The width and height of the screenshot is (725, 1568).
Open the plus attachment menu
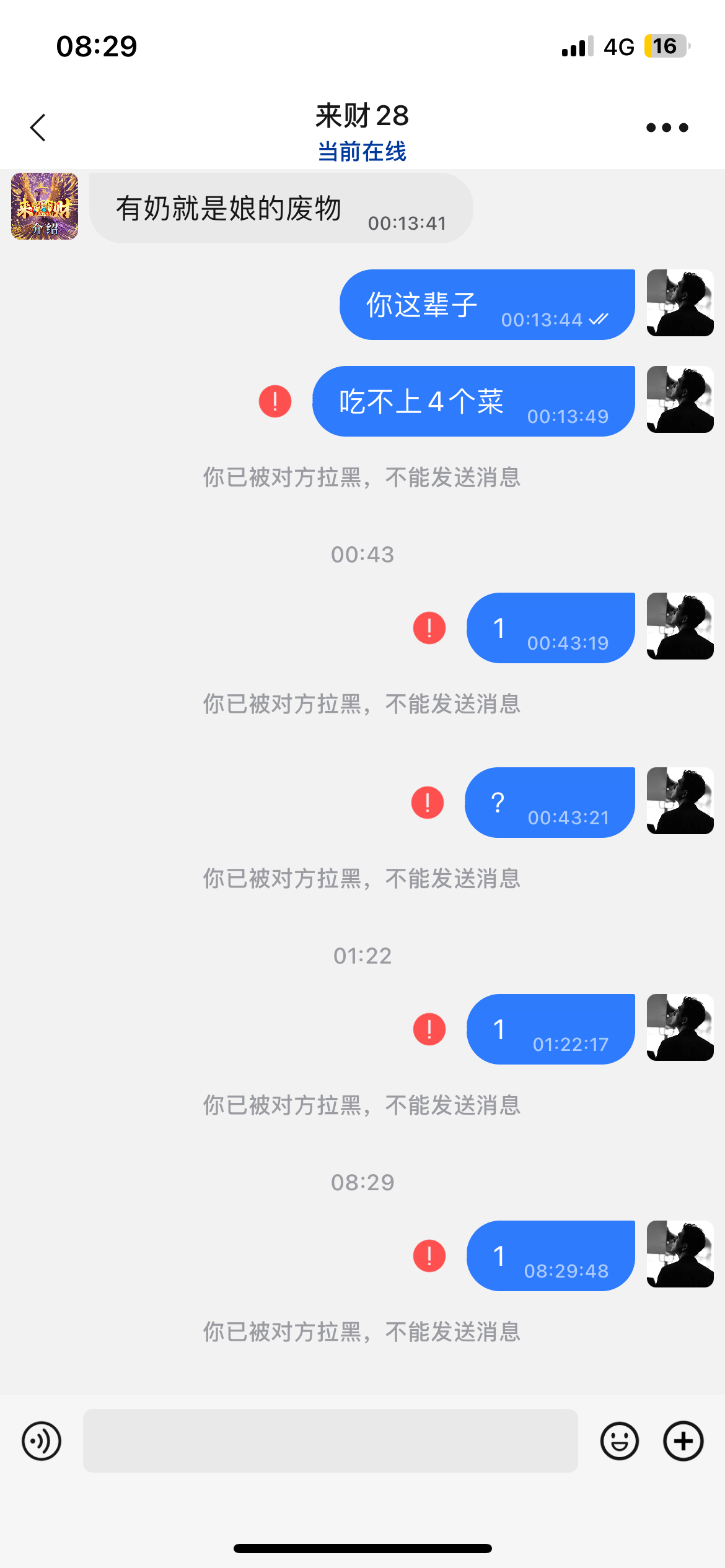tap(683, 1441)
